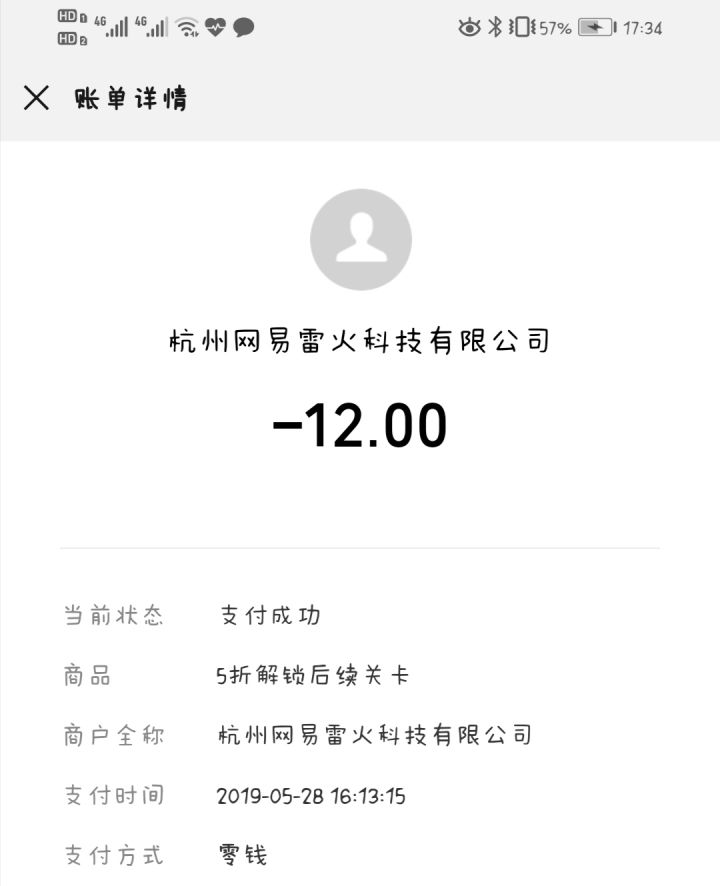
Task: Tap the merchant profile avatar image
Action: pos(360,240)
